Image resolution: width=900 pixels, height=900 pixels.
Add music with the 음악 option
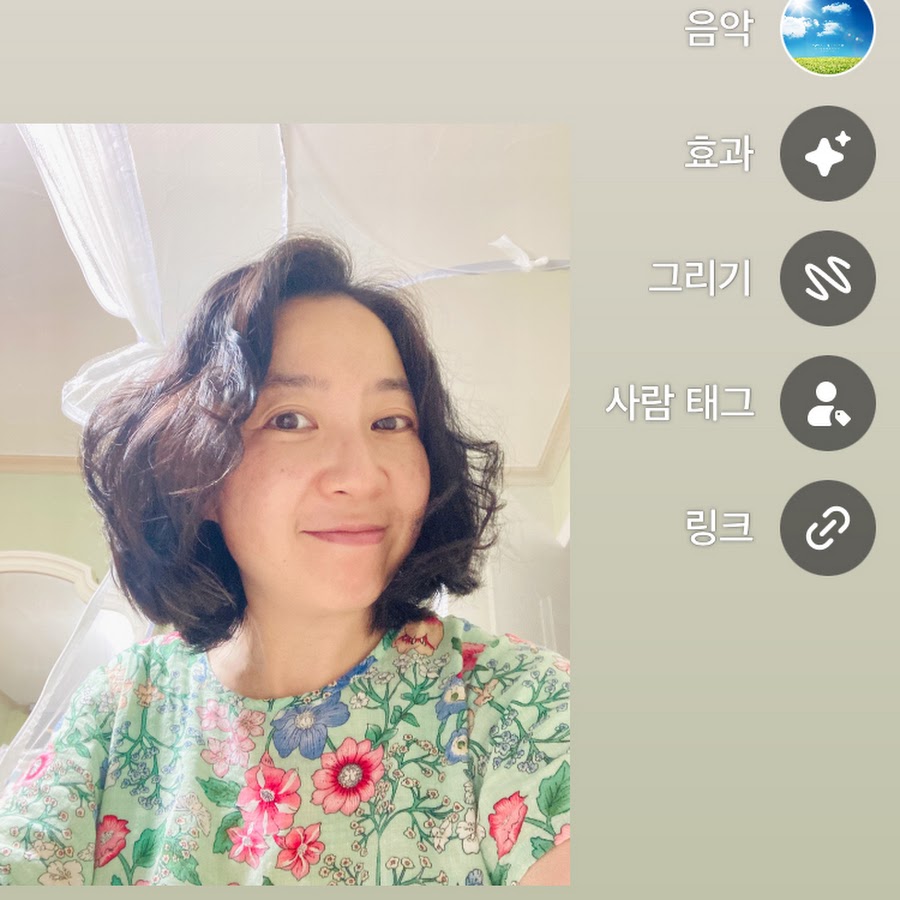(827, 33)
